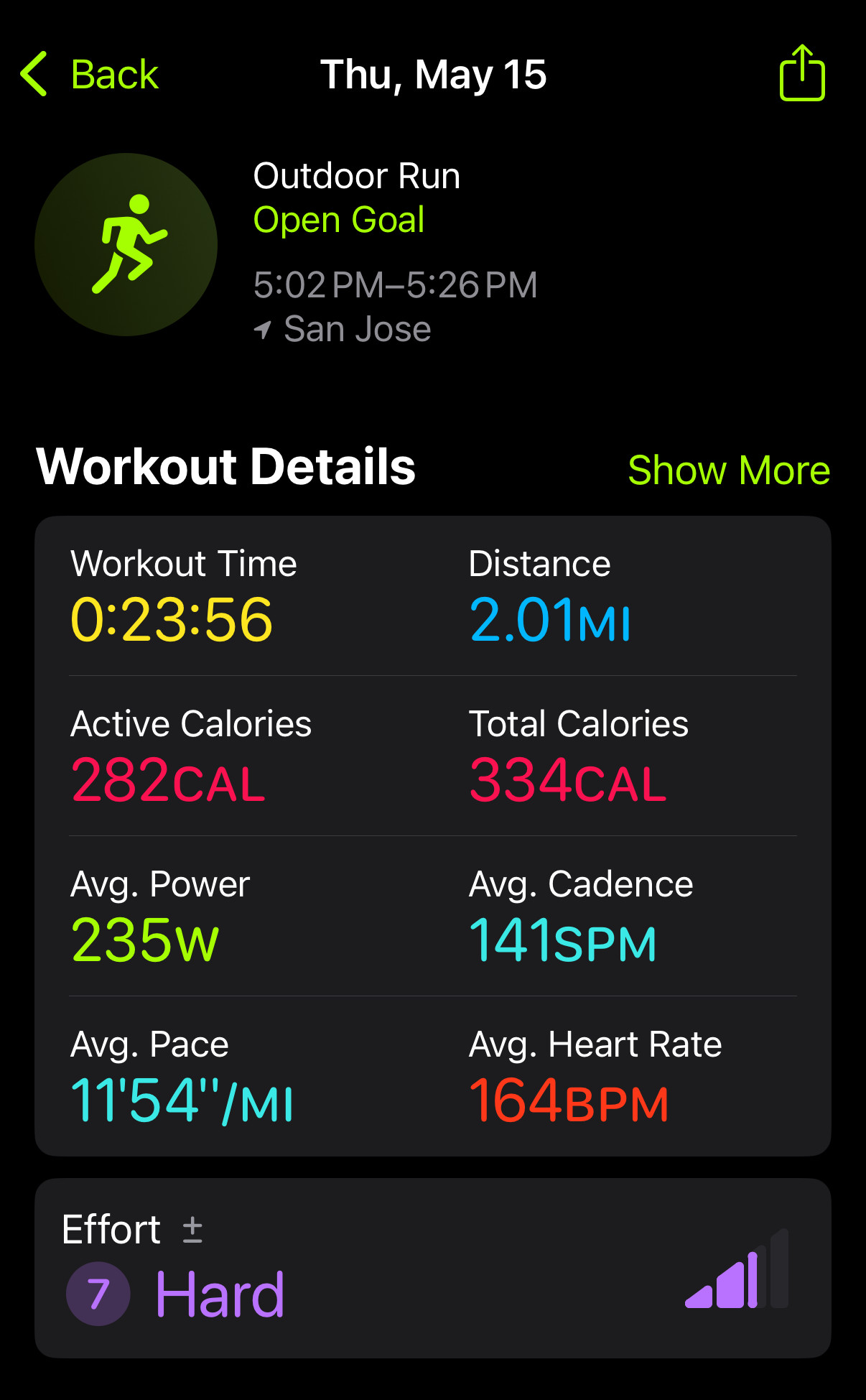Share this workout summary
Screen dimensions: 866x1400
click(802, 73)
